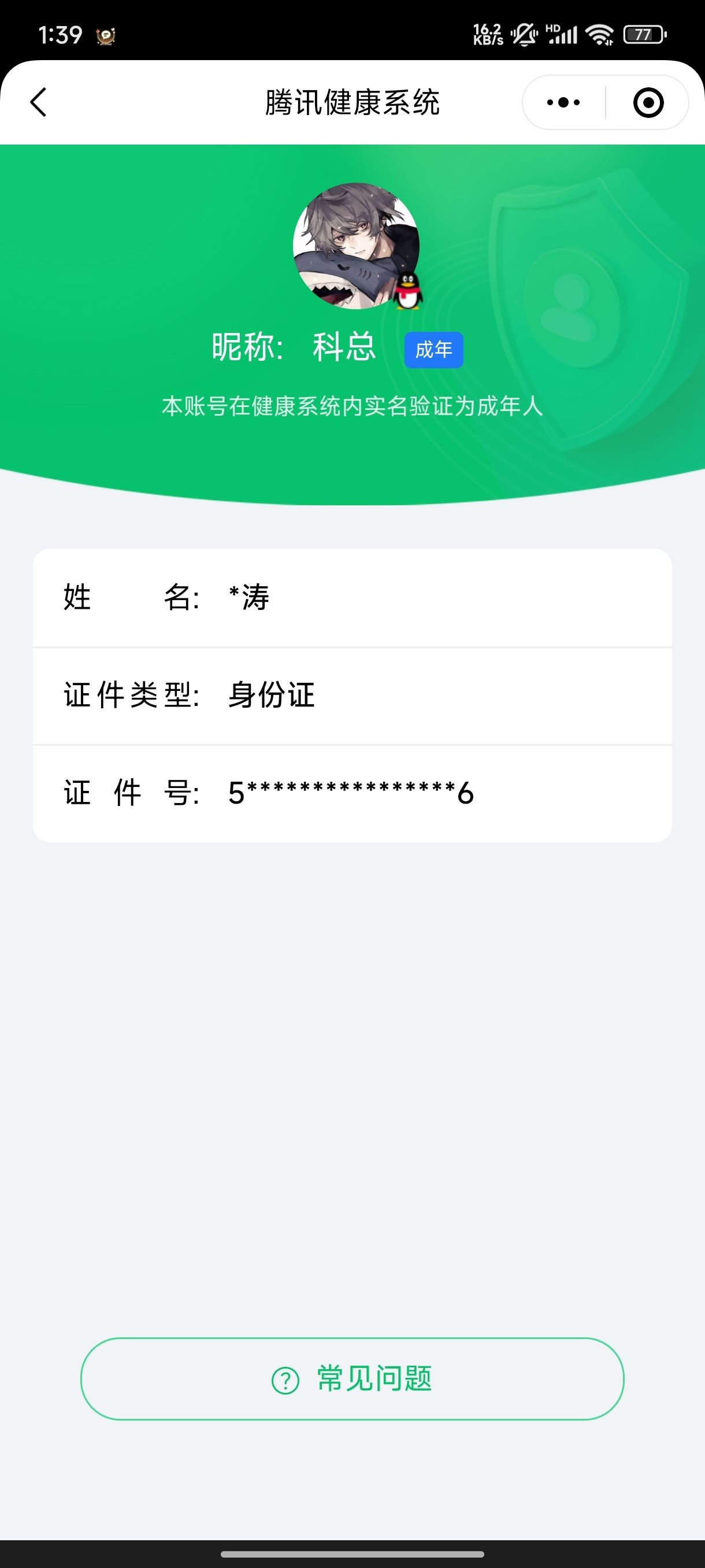705x1568 pixels.
Task: Tap the circular capsule close control
Action: click(x=647, y=102)
